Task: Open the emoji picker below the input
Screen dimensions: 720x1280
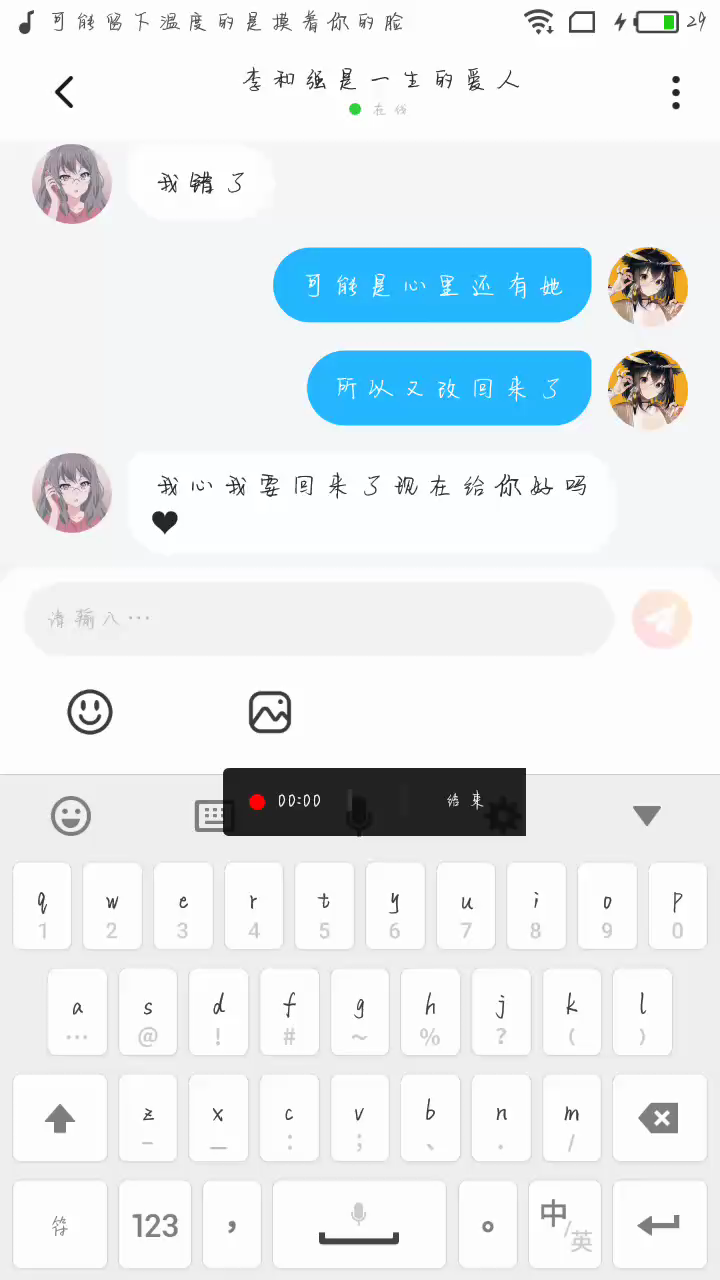Action: tap(90, 712)
